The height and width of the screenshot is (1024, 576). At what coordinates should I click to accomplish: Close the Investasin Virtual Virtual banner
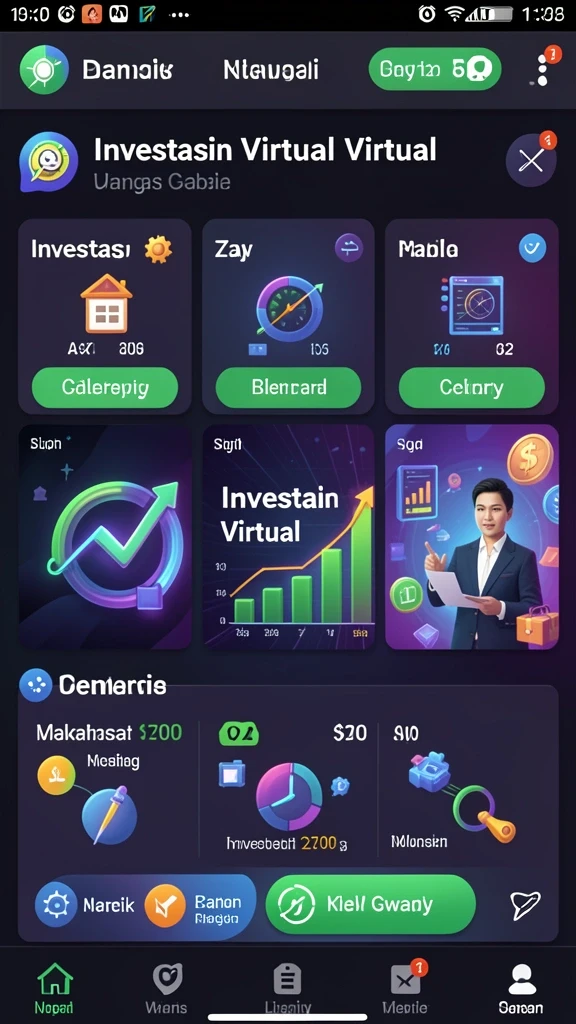click(532, 159)
